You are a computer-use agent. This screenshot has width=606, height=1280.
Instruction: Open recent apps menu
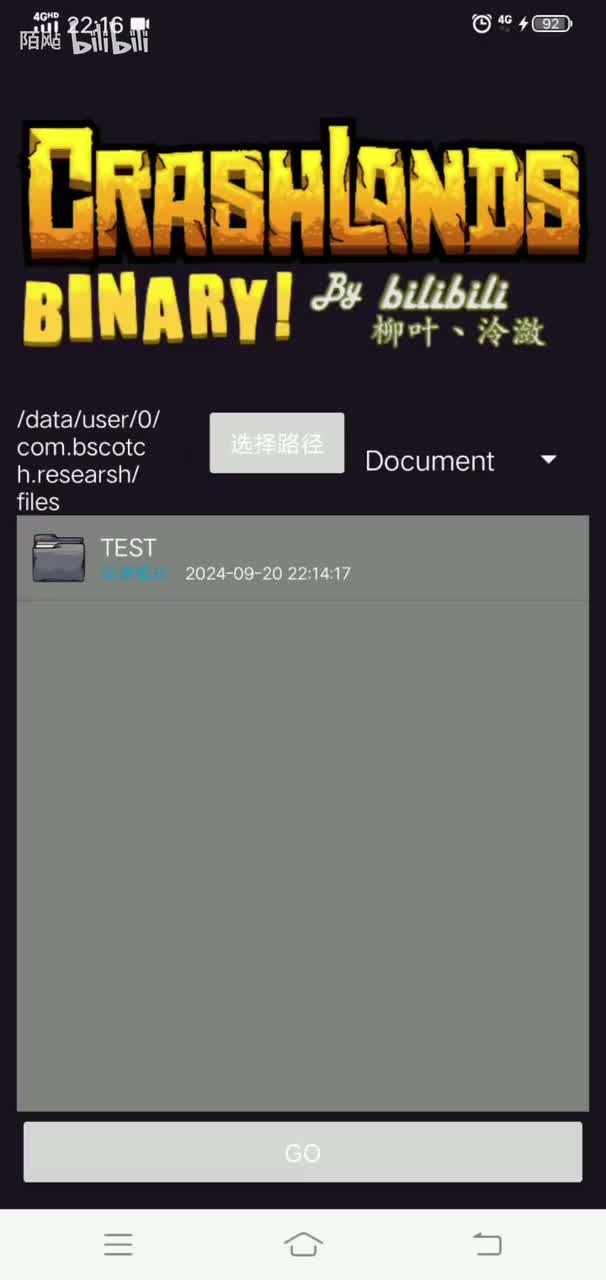pos(118,1244)
